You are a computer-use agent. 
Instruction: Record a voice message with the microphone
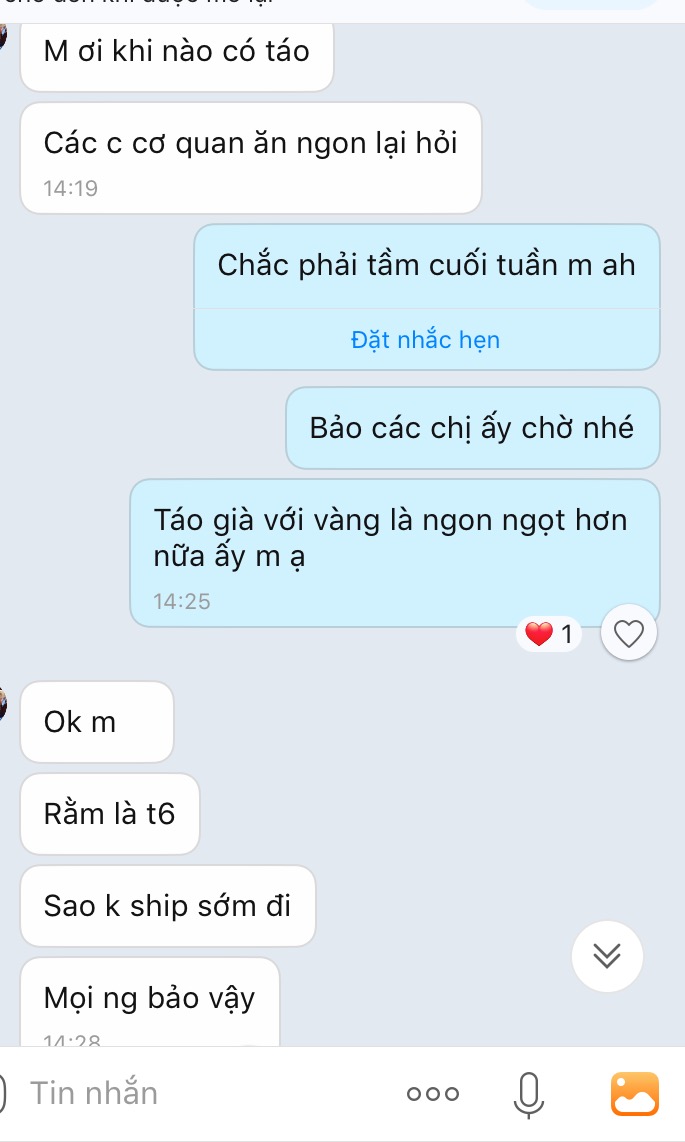(528, 1094)
